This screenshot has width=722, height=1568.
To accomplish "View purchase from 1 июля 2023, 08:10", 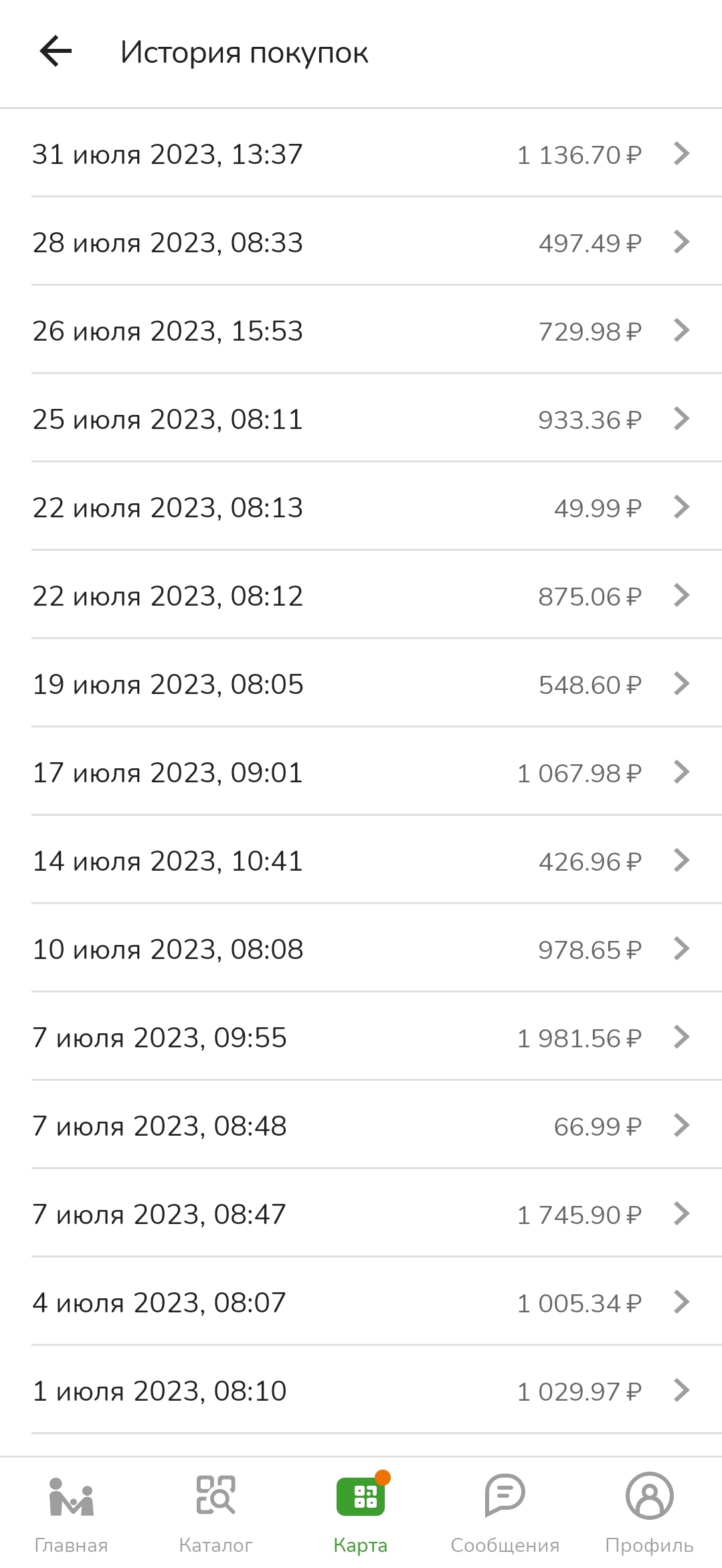I will click(x=361, y=1391).
